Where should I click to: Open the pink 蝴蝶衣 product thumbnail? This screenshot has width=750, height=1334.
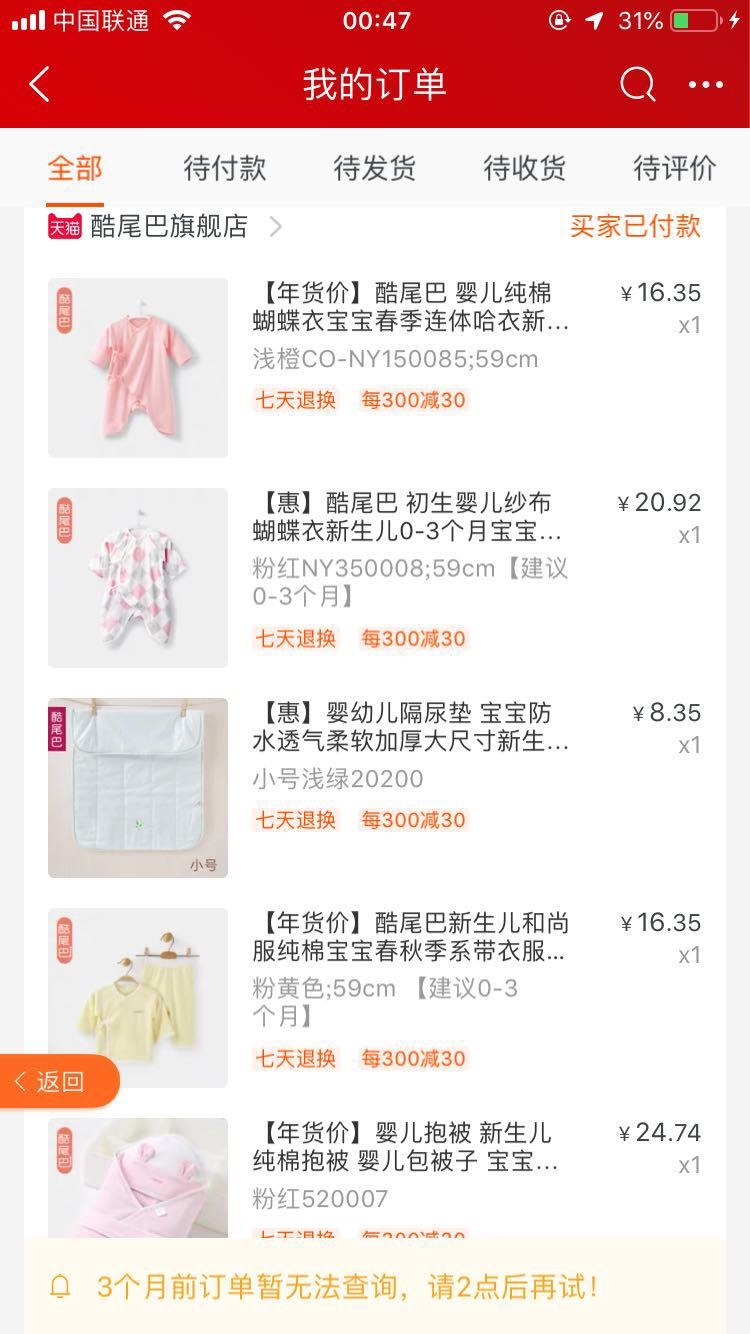point(137,367)
